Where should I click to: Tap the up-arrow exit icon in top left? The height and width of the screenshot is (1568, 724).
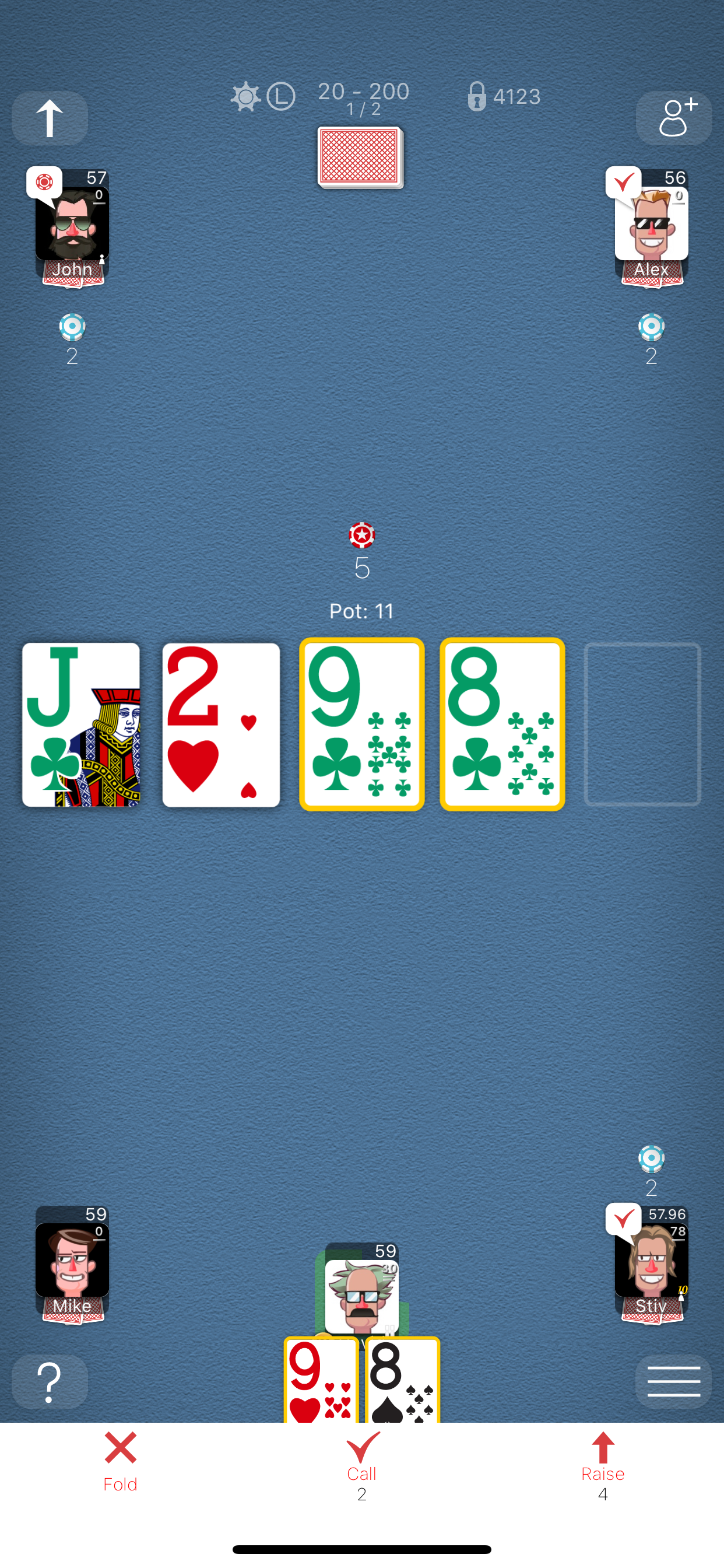tap(50, 118)
